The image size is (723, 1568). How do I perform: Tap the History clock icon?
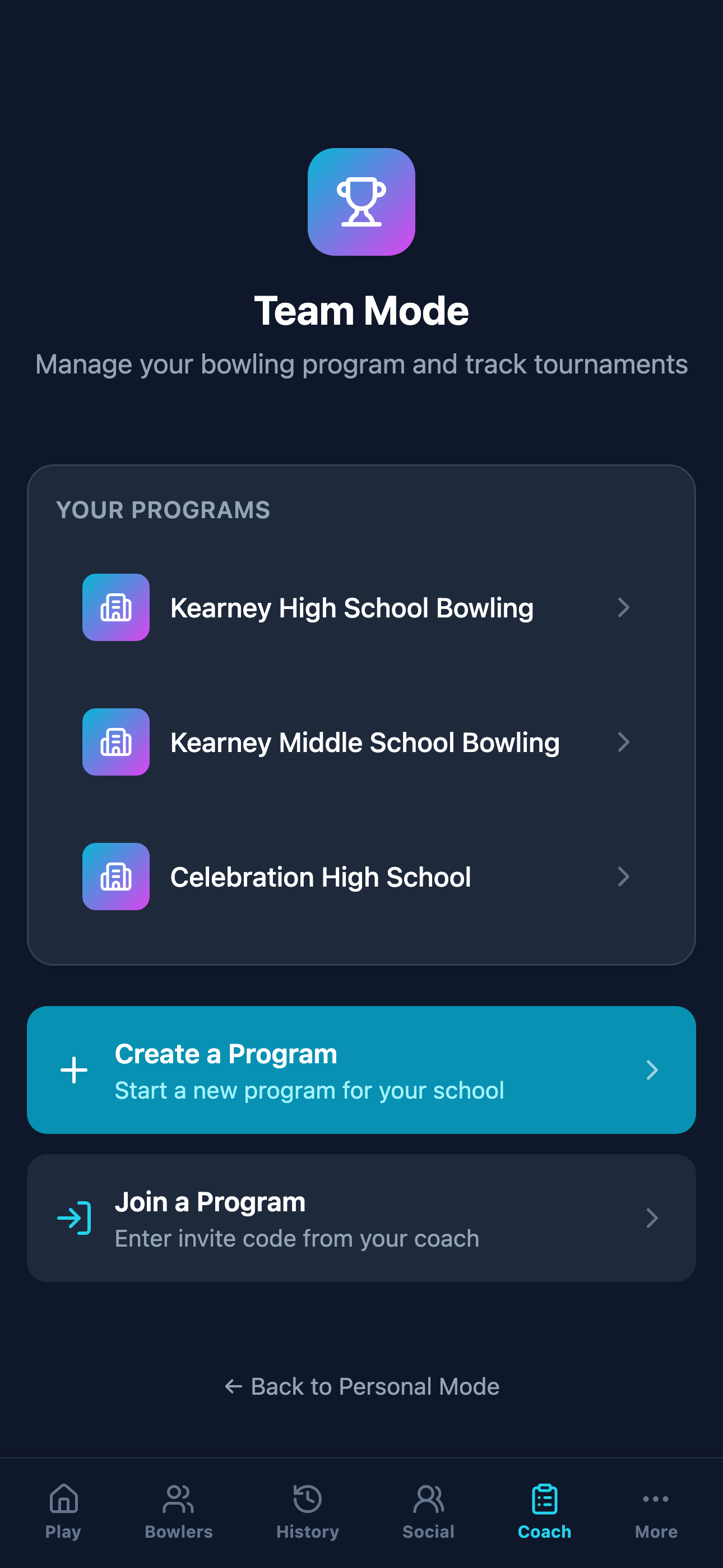point(307,1497)
